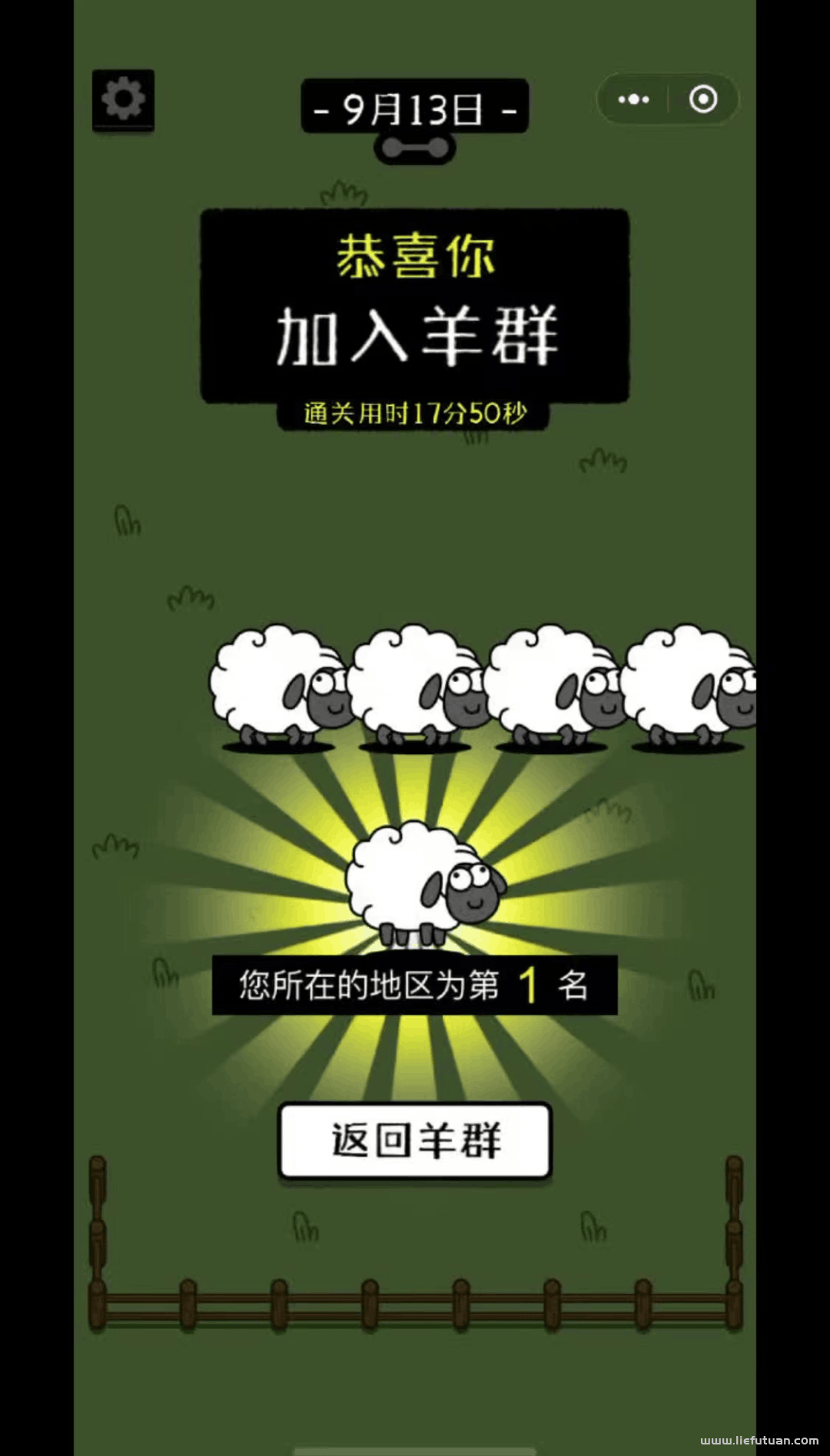Open the mini program more options menu
The width and height of the screenshot is (830, 1456).
tap(633, 99)
